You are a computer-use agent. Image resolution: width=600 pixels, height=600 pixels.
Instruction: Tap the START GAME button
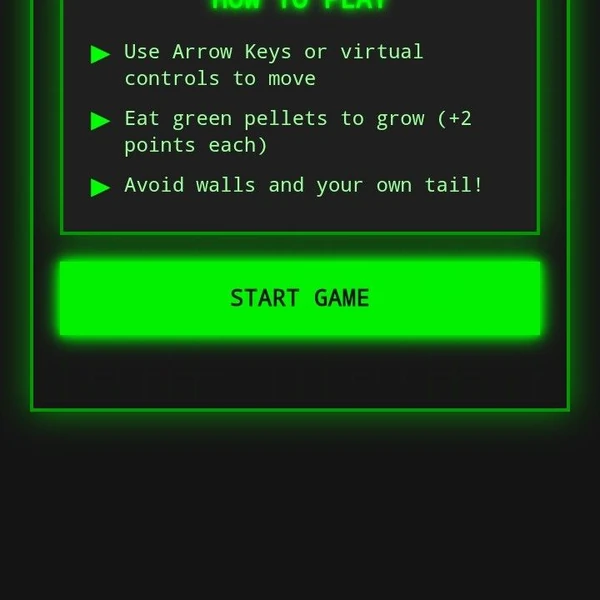click(x=300, y=298)
